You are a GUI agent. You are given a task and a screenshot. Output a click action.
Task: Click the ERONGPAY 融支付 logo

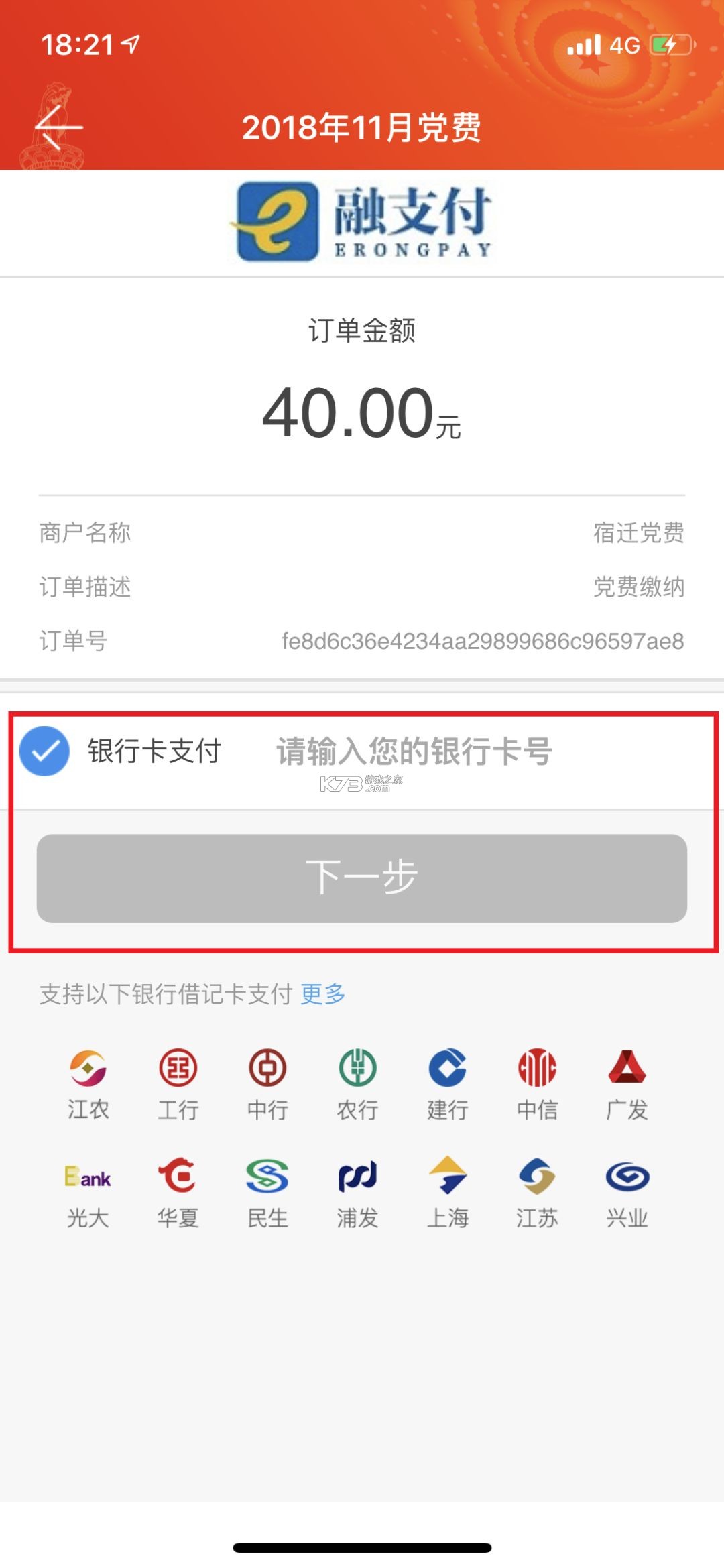[362, 223]
